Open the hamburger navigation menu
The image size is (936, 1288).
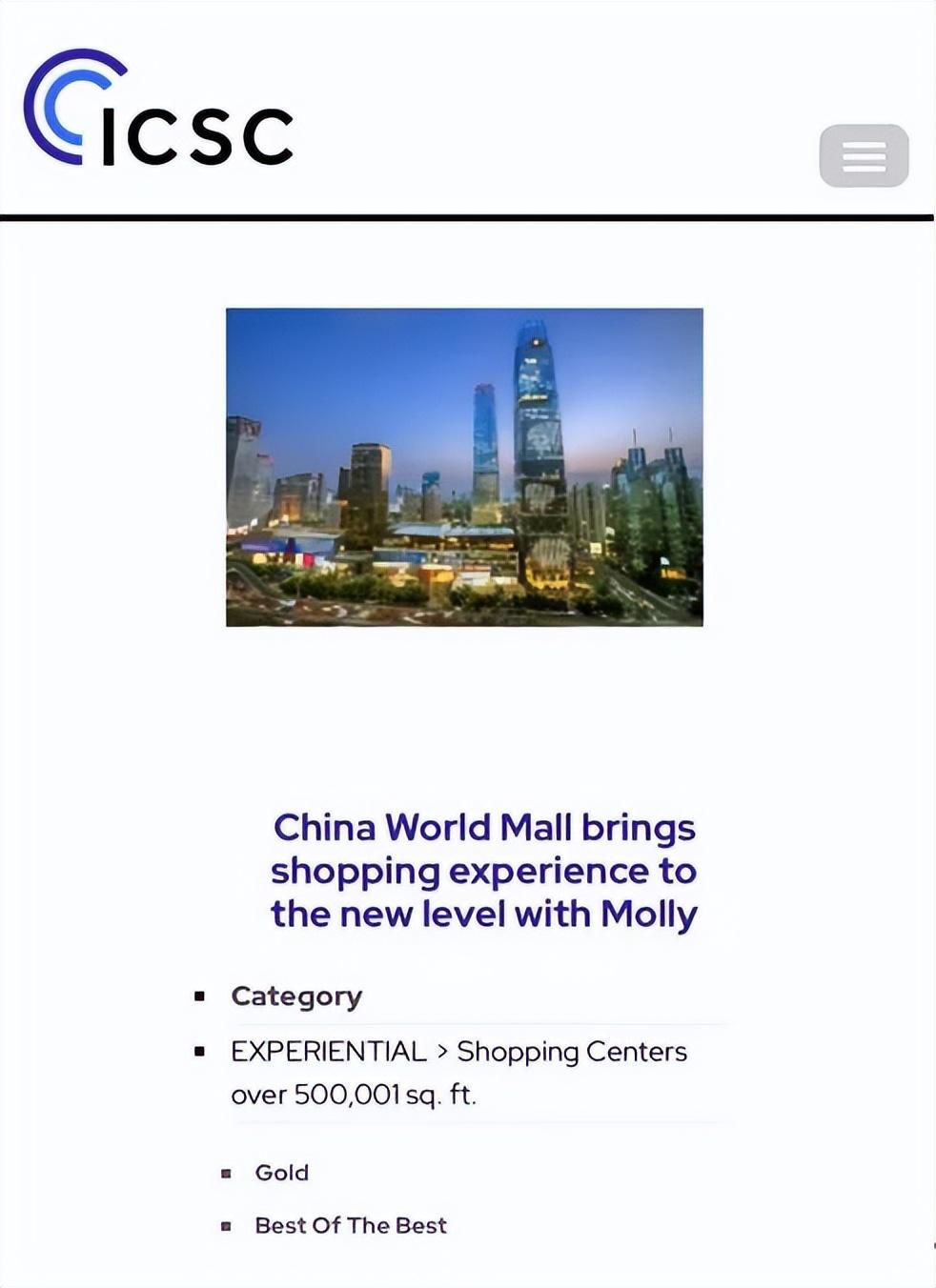tap(864, 155)
